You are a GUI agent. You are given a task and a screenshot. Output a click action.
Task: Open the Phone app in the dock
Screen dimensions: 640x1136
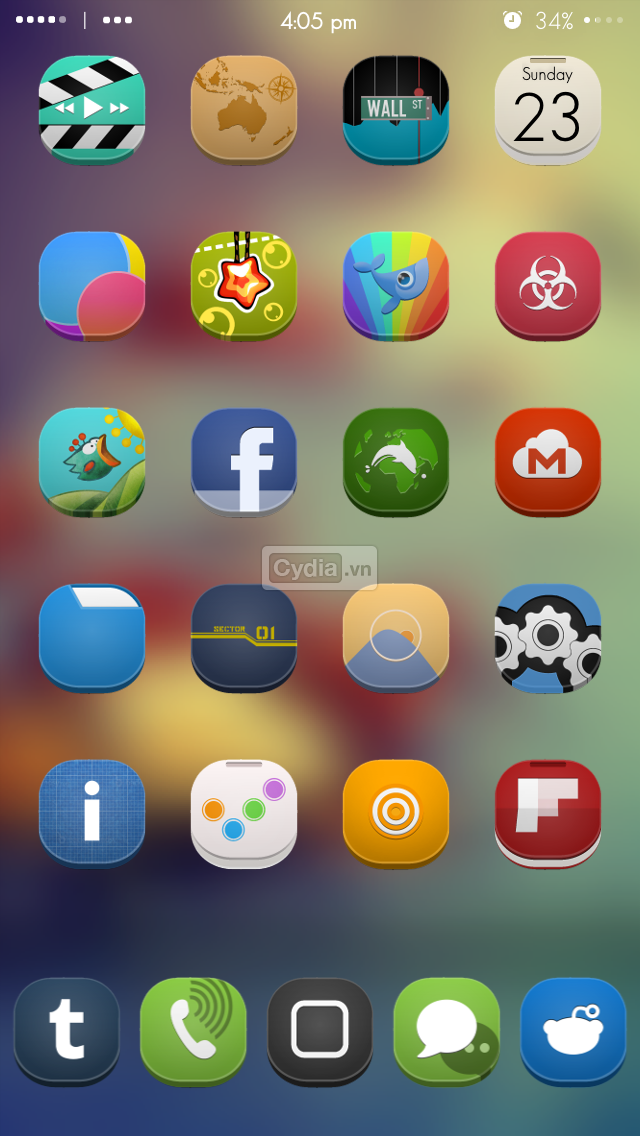click(x=193, y=1031)
